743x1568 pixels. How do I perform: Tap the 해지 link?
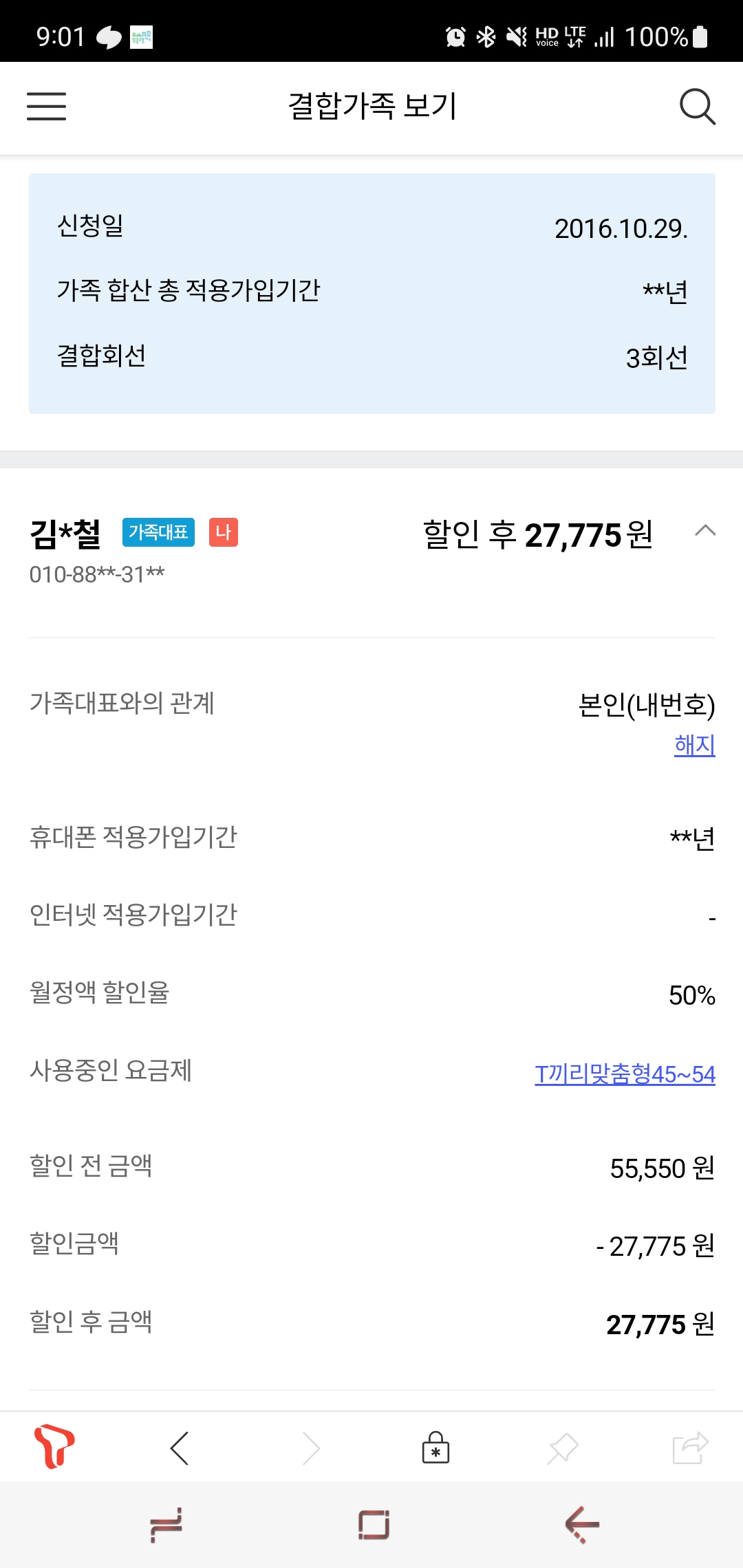[694, 745]
